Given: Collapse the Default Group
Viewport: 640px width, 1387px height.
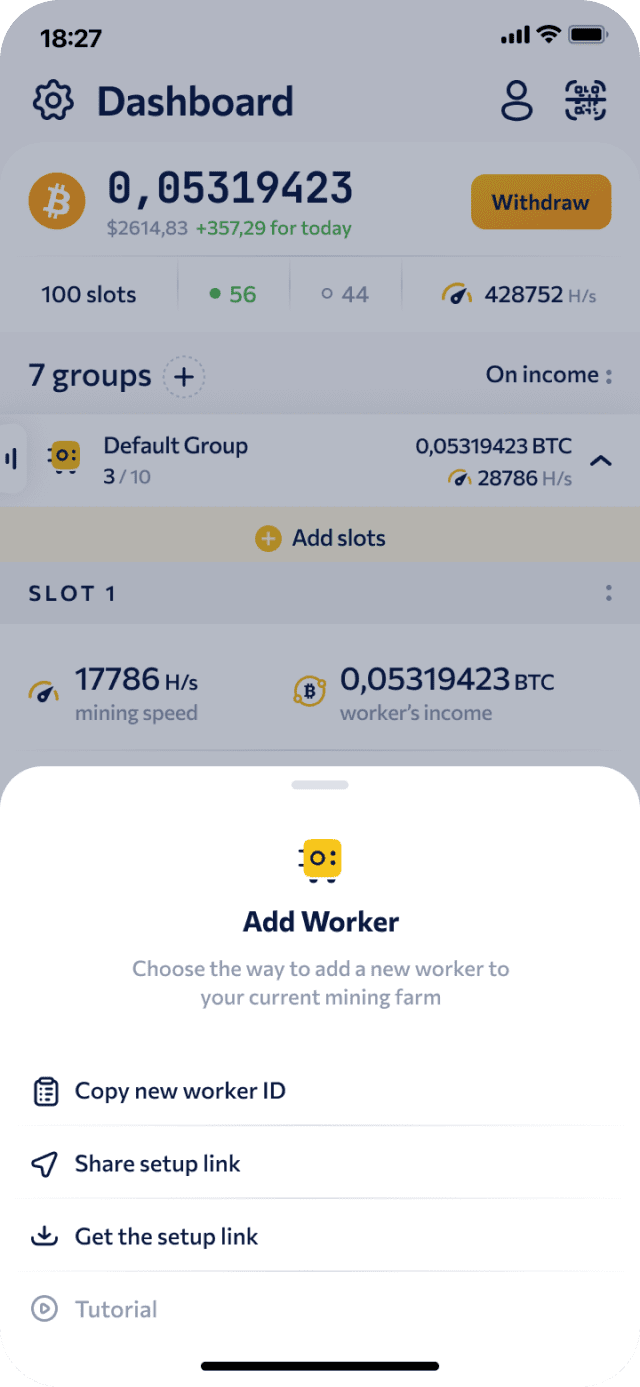Looking at the screenshot, I should [x=600, y=461].
